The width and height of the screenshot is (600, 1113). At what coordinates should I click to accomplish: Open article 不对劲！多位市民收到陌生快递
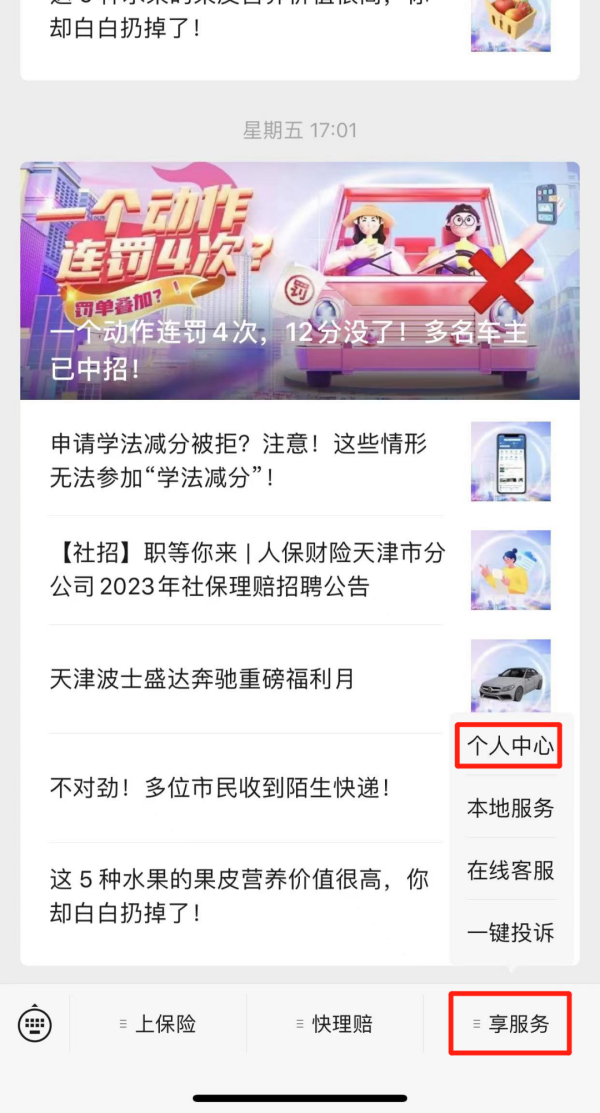click(x=220, y=788)
